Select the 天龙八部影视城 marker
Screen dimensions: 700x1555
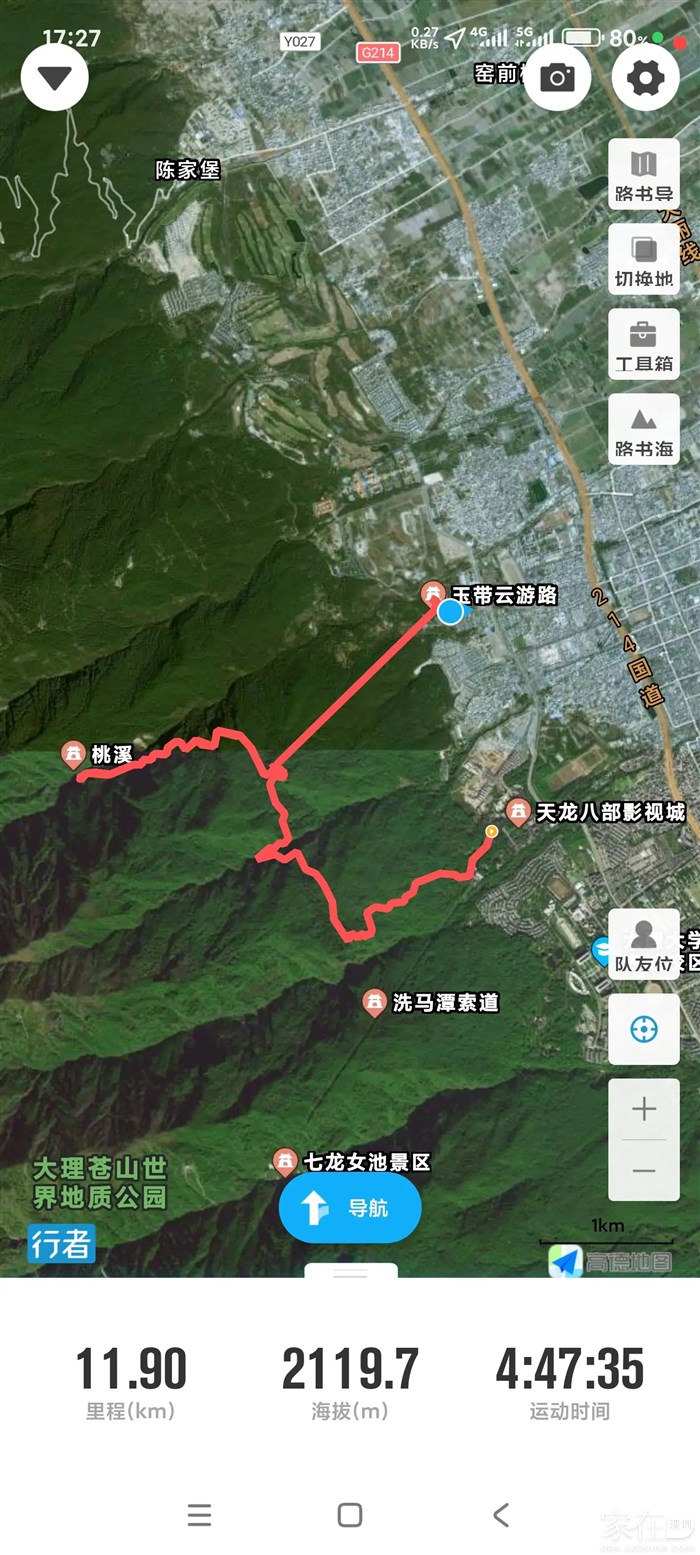[x=517, y=811]
